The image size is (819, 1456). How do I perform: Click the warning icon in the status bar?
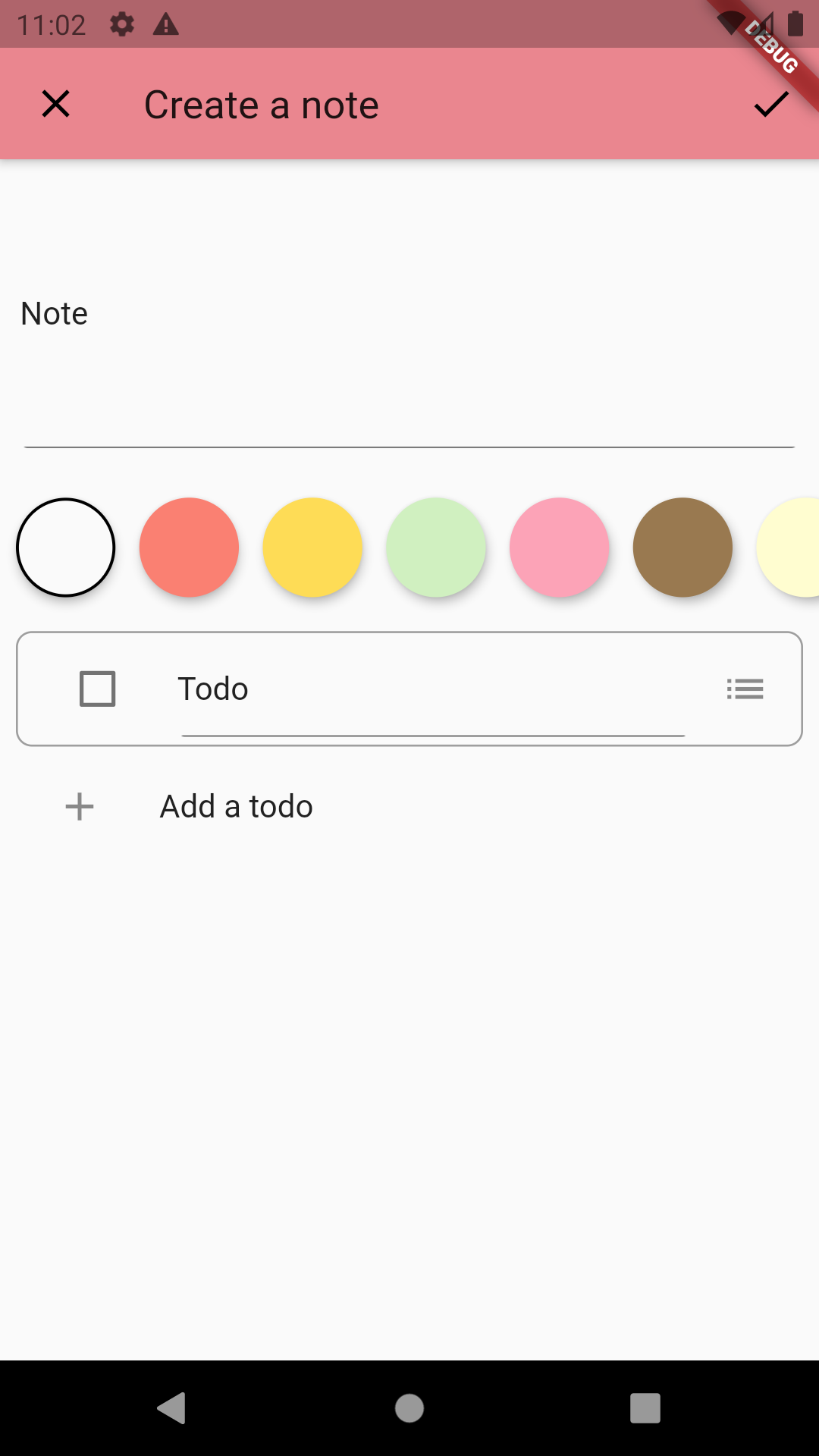pos(166,25)
